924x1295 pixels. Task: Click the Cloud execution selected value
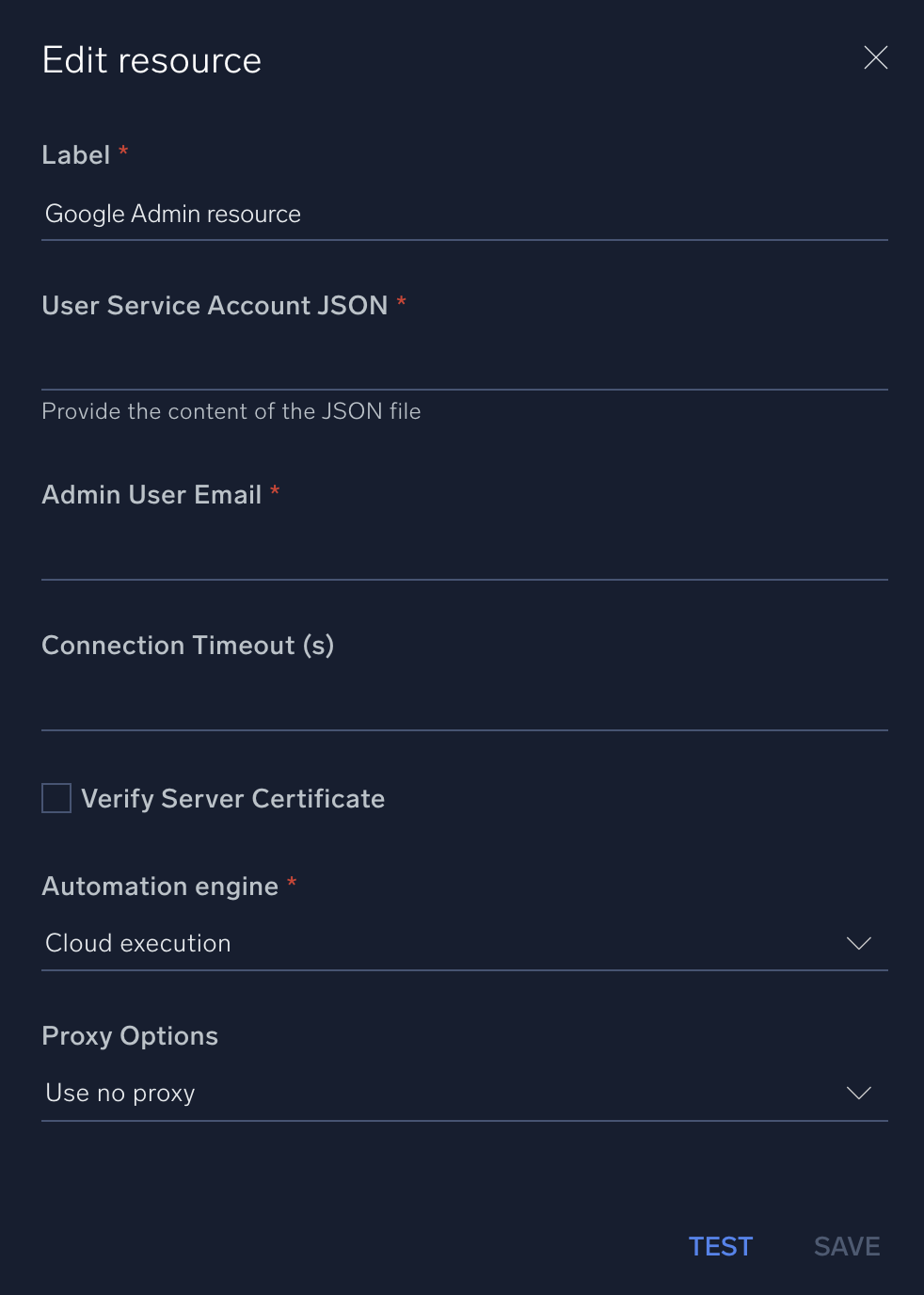pos(137,944)
